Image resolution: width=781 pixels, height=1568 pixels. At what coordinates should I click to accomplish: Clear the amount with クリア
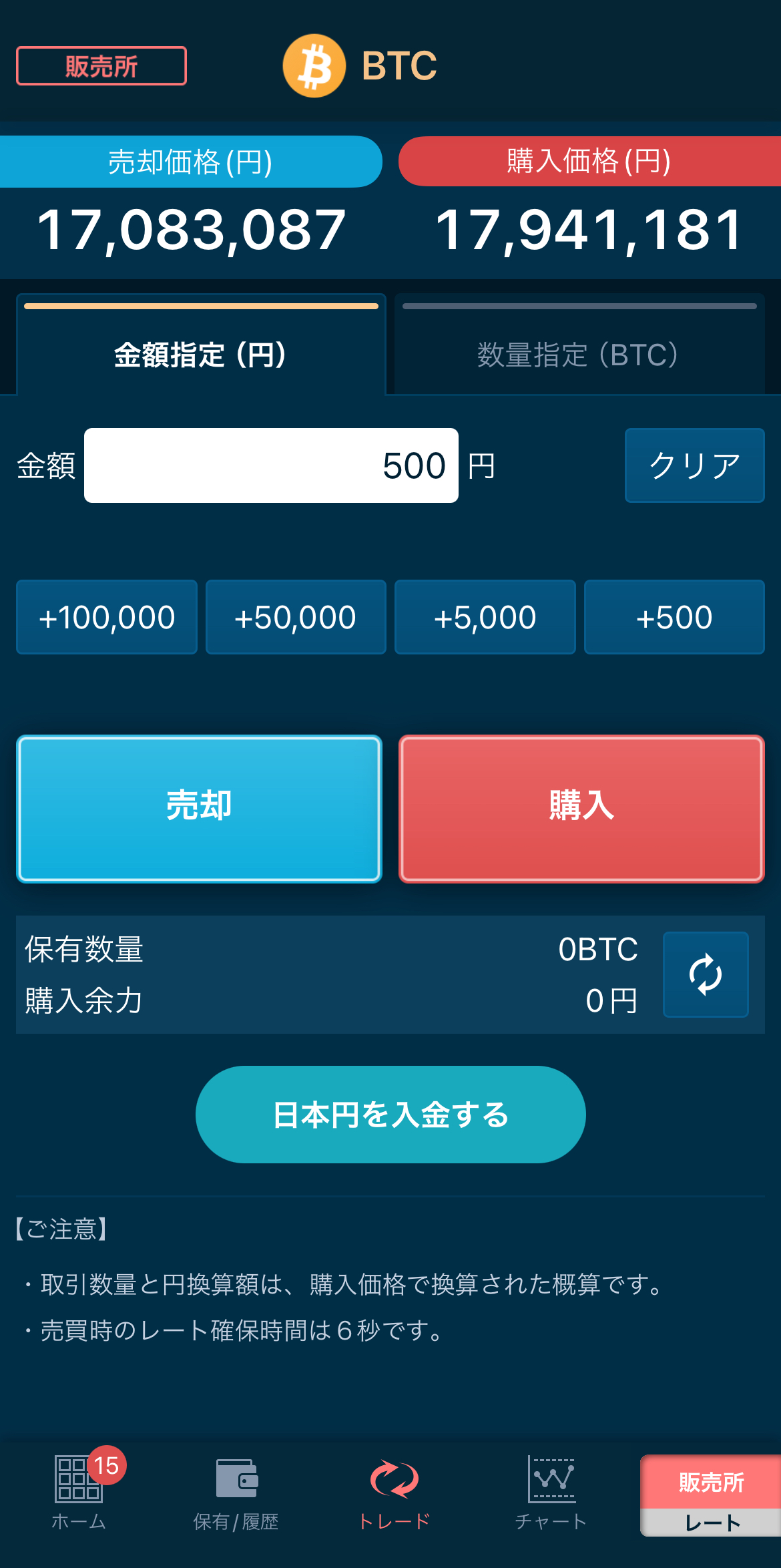(x=694, y=465)
